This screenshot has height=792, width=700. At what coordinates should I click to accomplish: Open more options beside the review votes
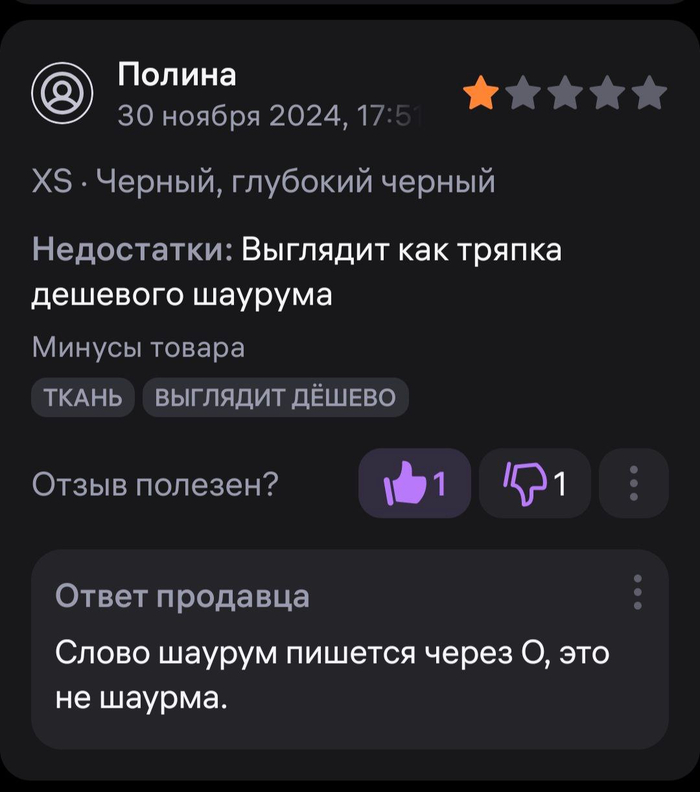[633, 484]
